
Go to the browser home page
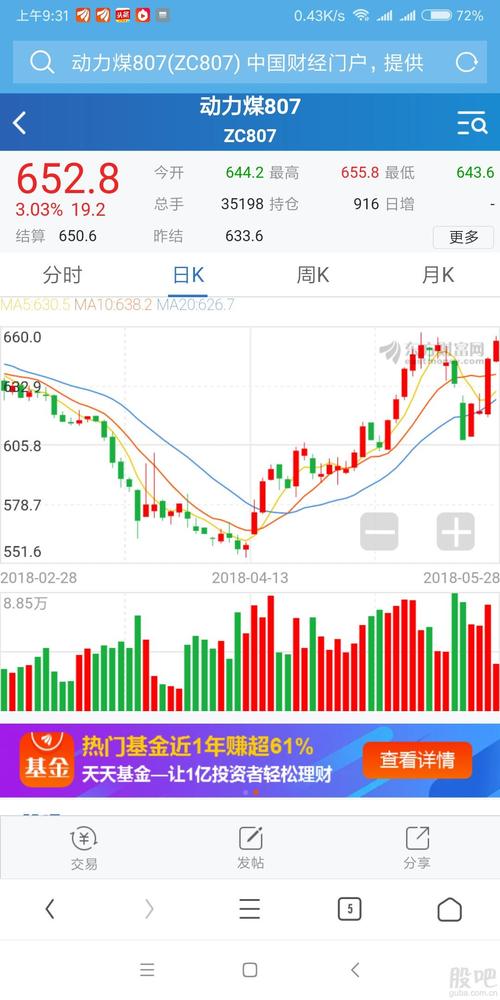coord(450,909)
